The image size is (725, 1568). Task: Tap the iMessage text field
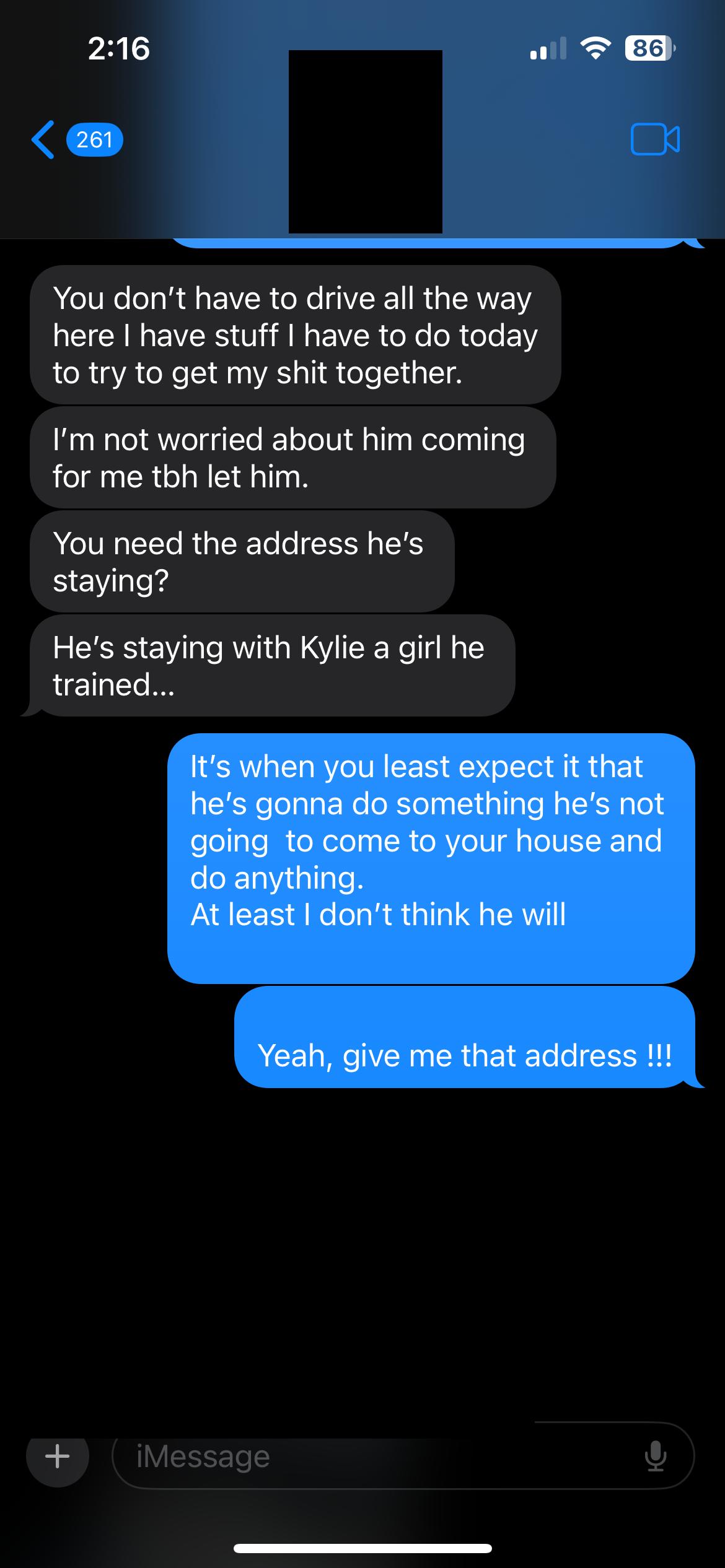pyautogui.click(x=372, y=1456)
